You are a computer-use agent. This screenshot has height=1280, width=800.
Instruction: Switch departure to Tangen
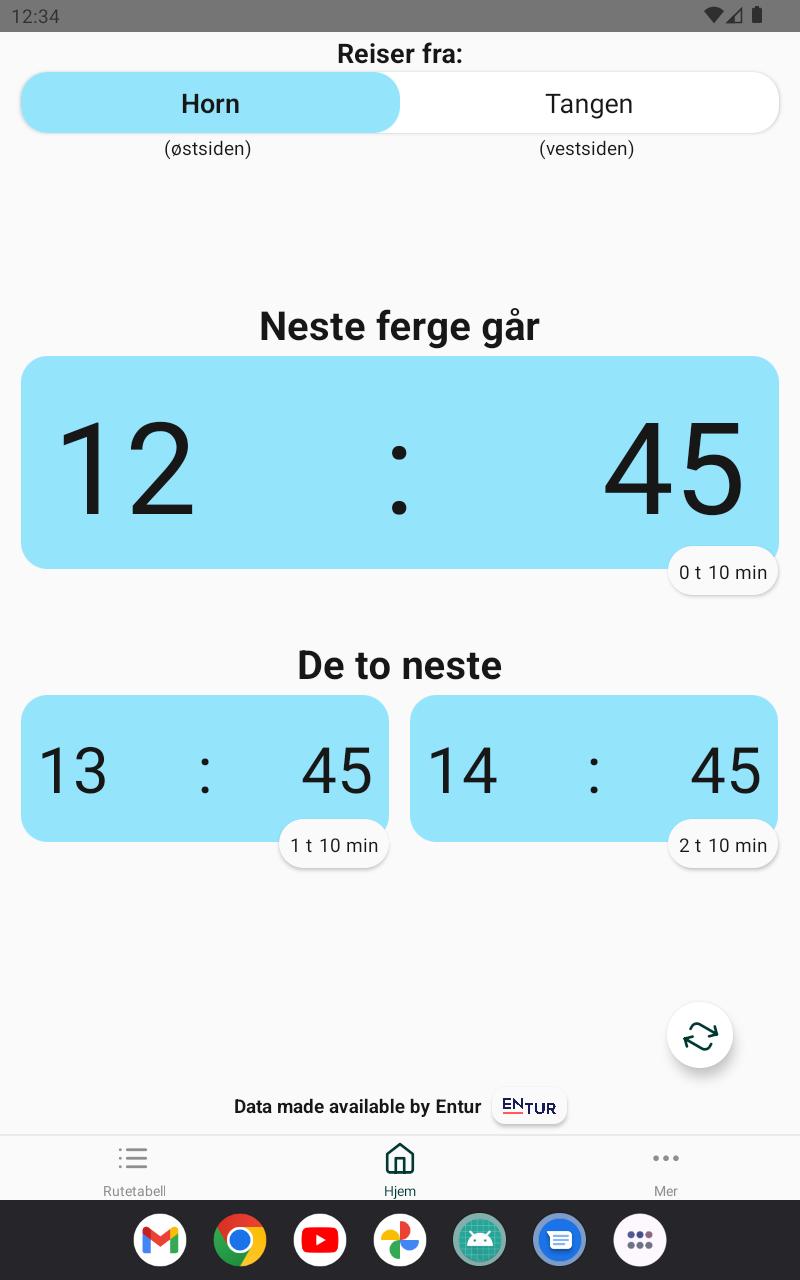point(589,103)
